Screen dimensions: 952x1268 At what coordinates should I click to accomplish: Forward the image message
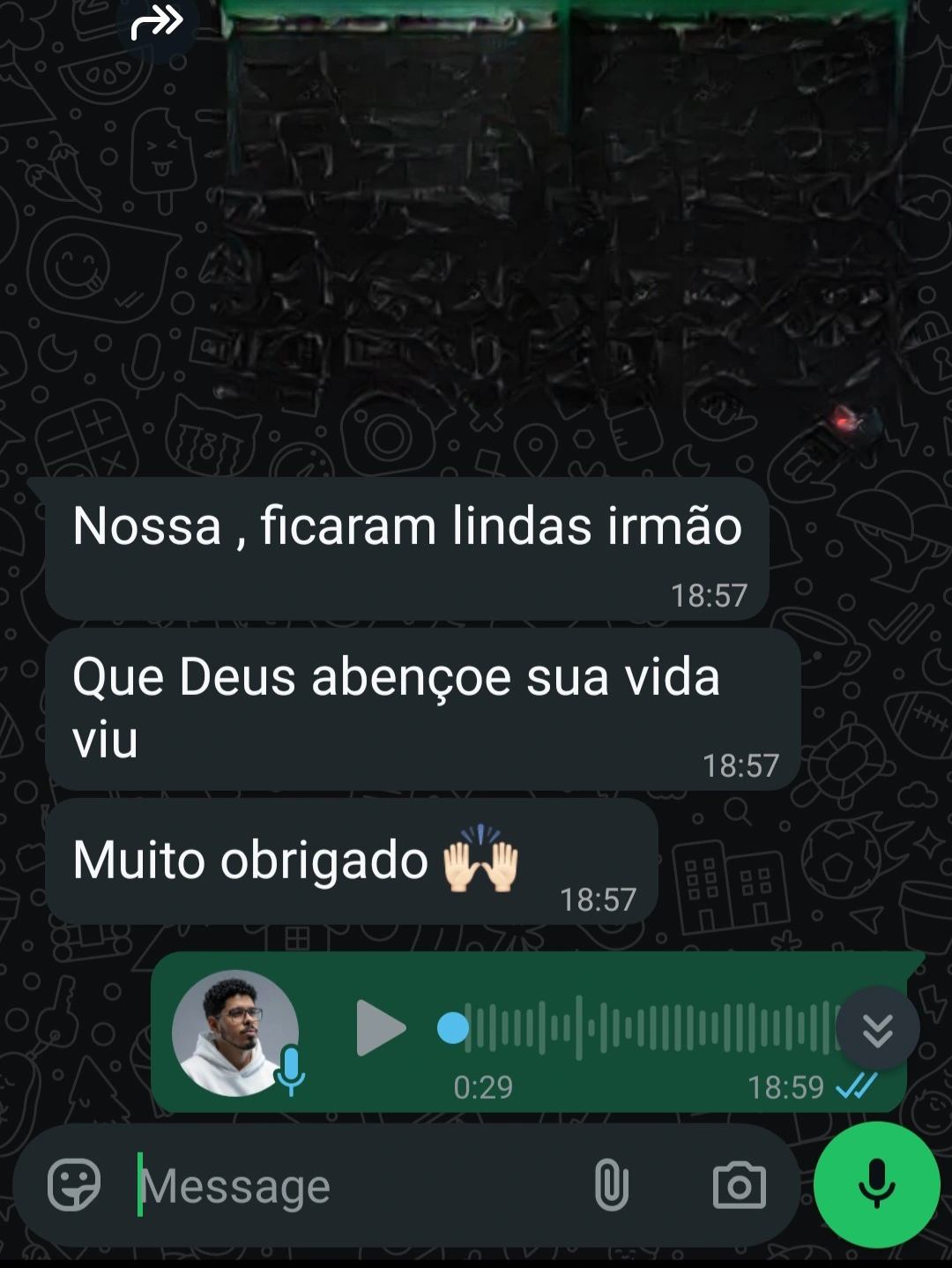[157, 22]
